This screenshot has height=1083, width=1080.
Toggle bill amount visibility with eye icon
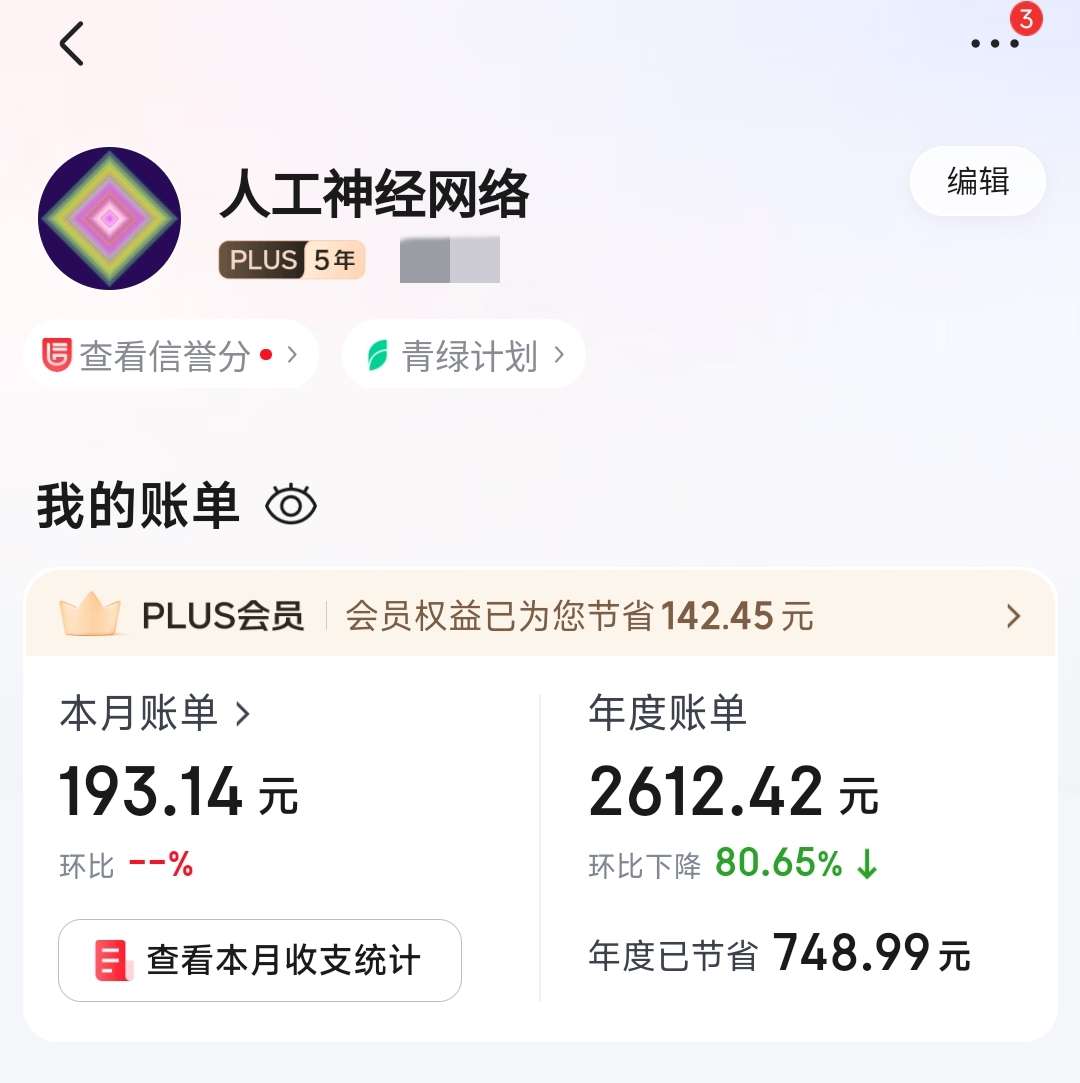[x=291, y=506]
